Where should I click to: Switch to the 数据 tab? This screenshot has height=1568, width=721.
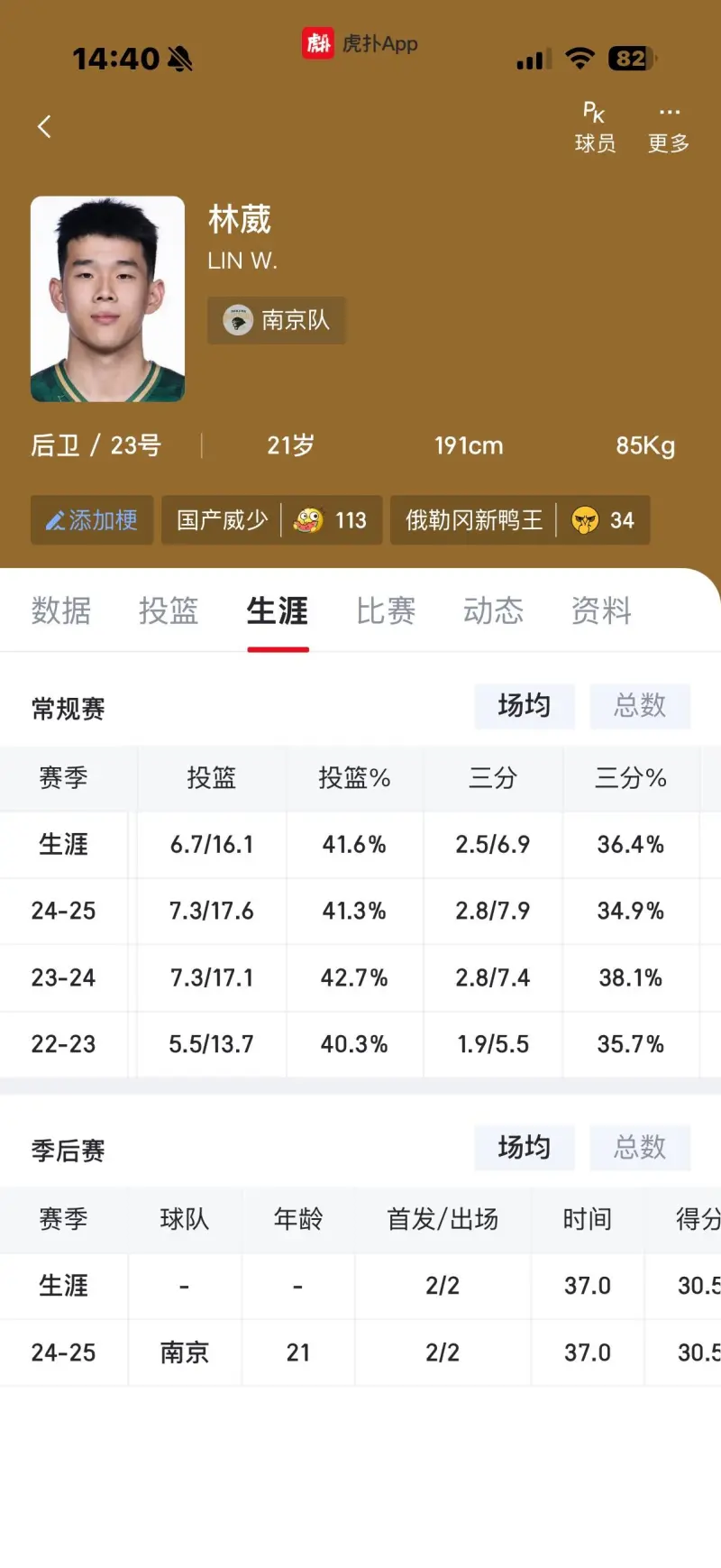pyautogui.click(x=61, y=610)
